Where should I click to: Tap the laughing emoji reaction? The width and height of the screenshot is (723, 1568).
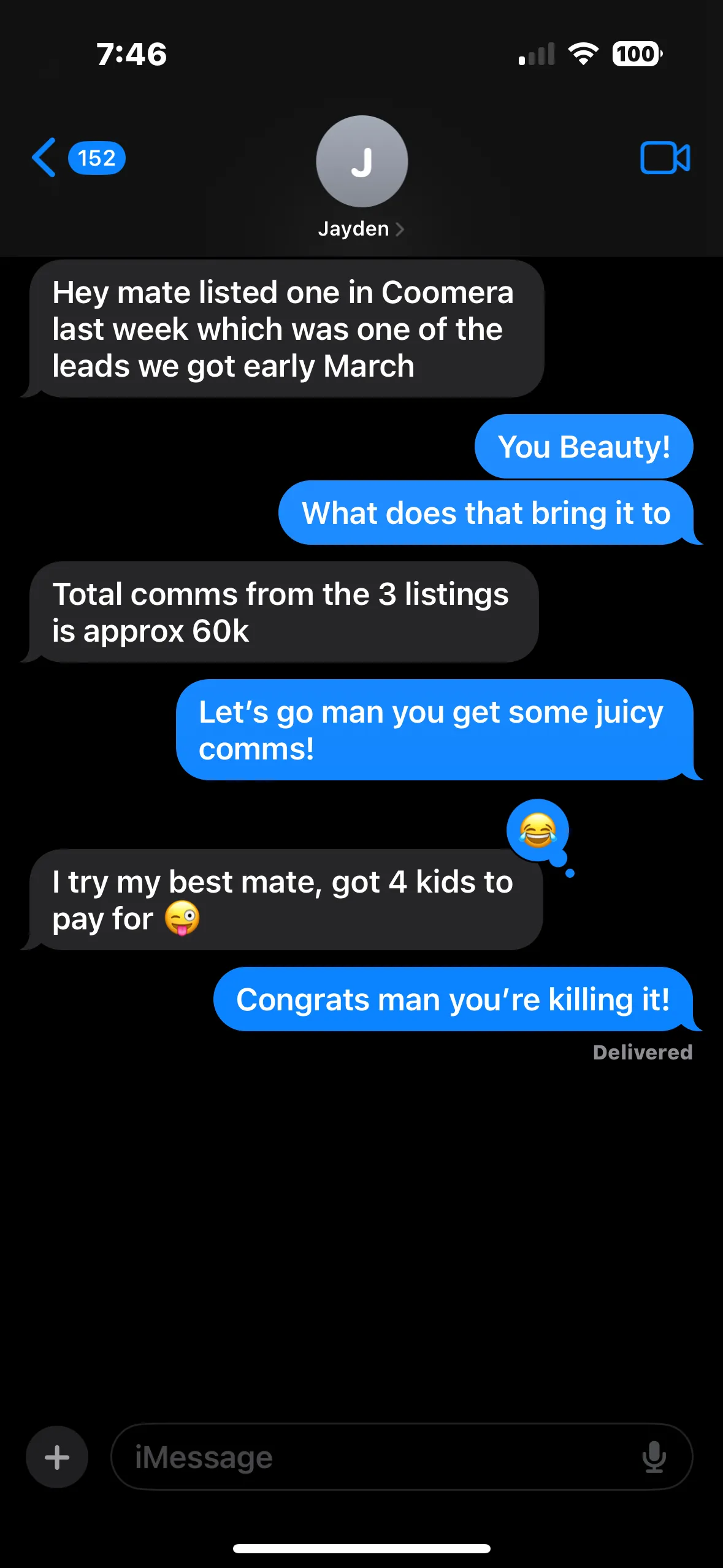coord(538,831)
